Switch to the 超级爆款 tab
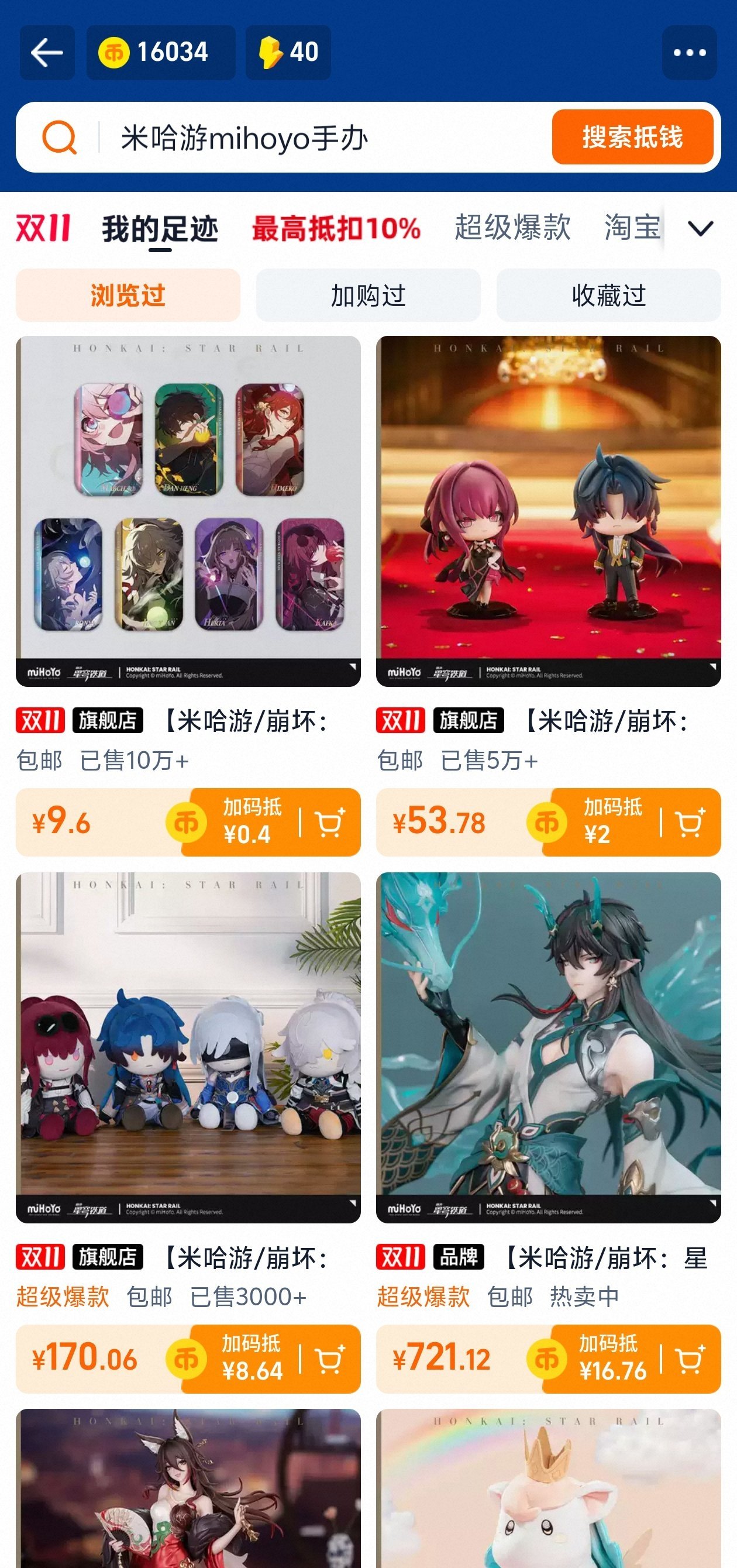Viewport: 737px width, 1568px height. 512,229
